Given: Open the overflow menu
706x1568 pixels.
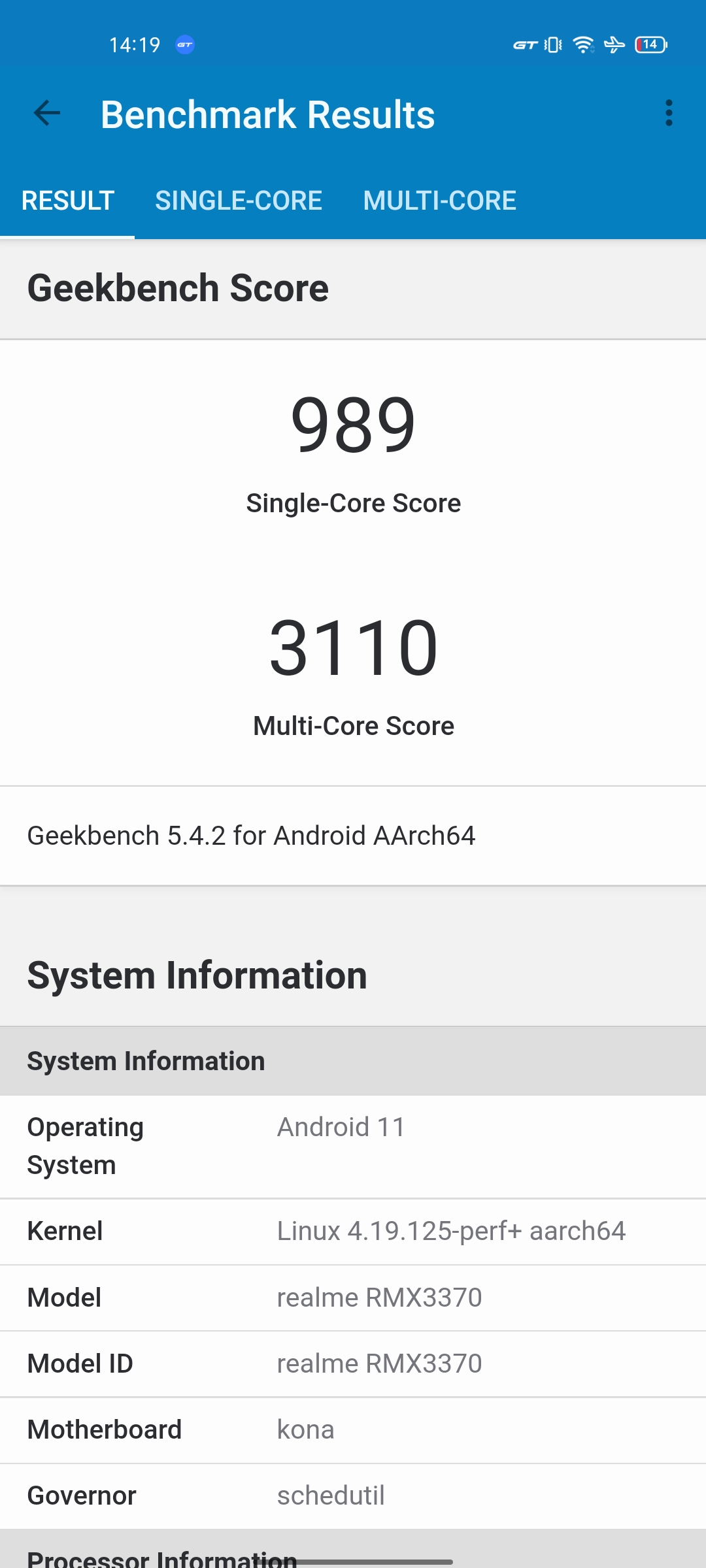Looking at the screenshot, I should click(x=668, y=114).
